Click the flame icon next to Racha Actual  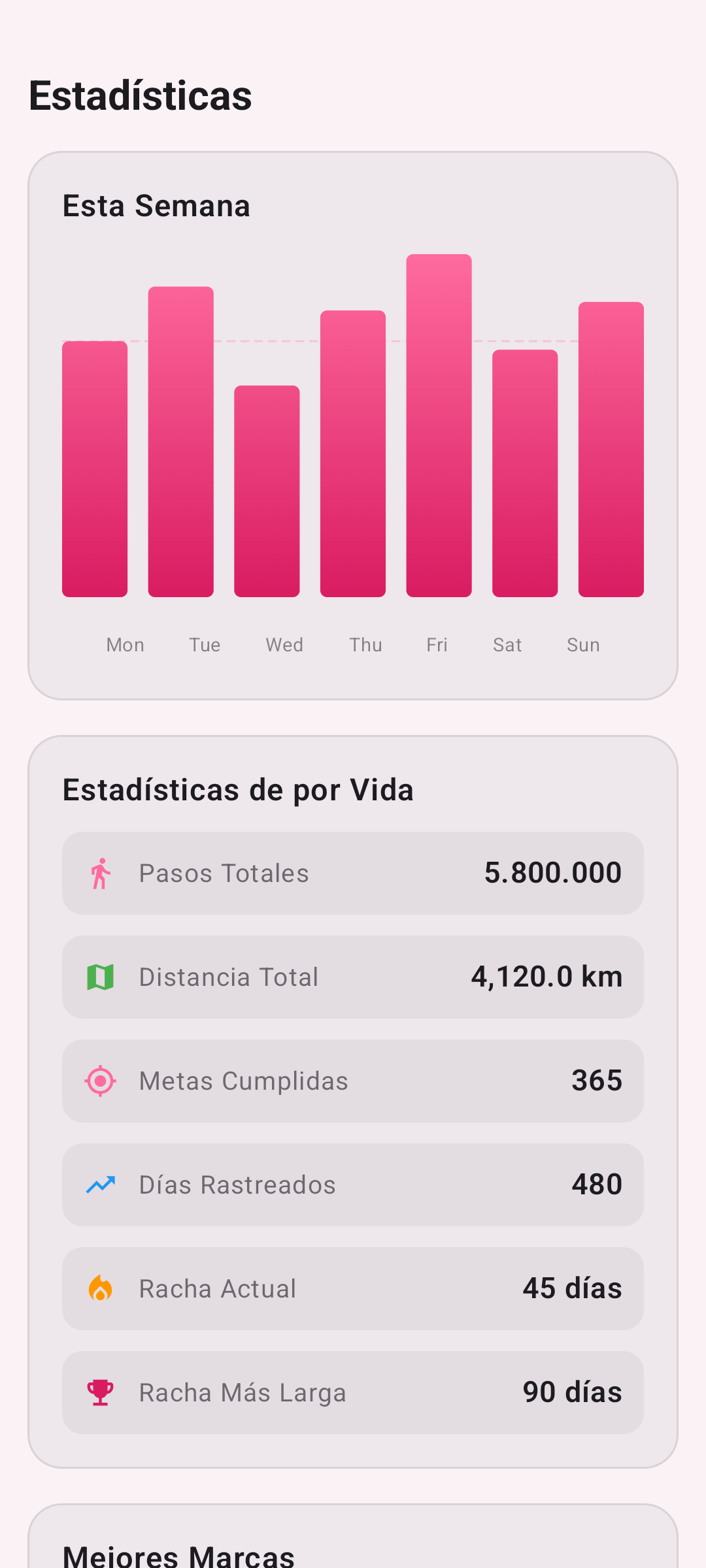point(99,1288)
